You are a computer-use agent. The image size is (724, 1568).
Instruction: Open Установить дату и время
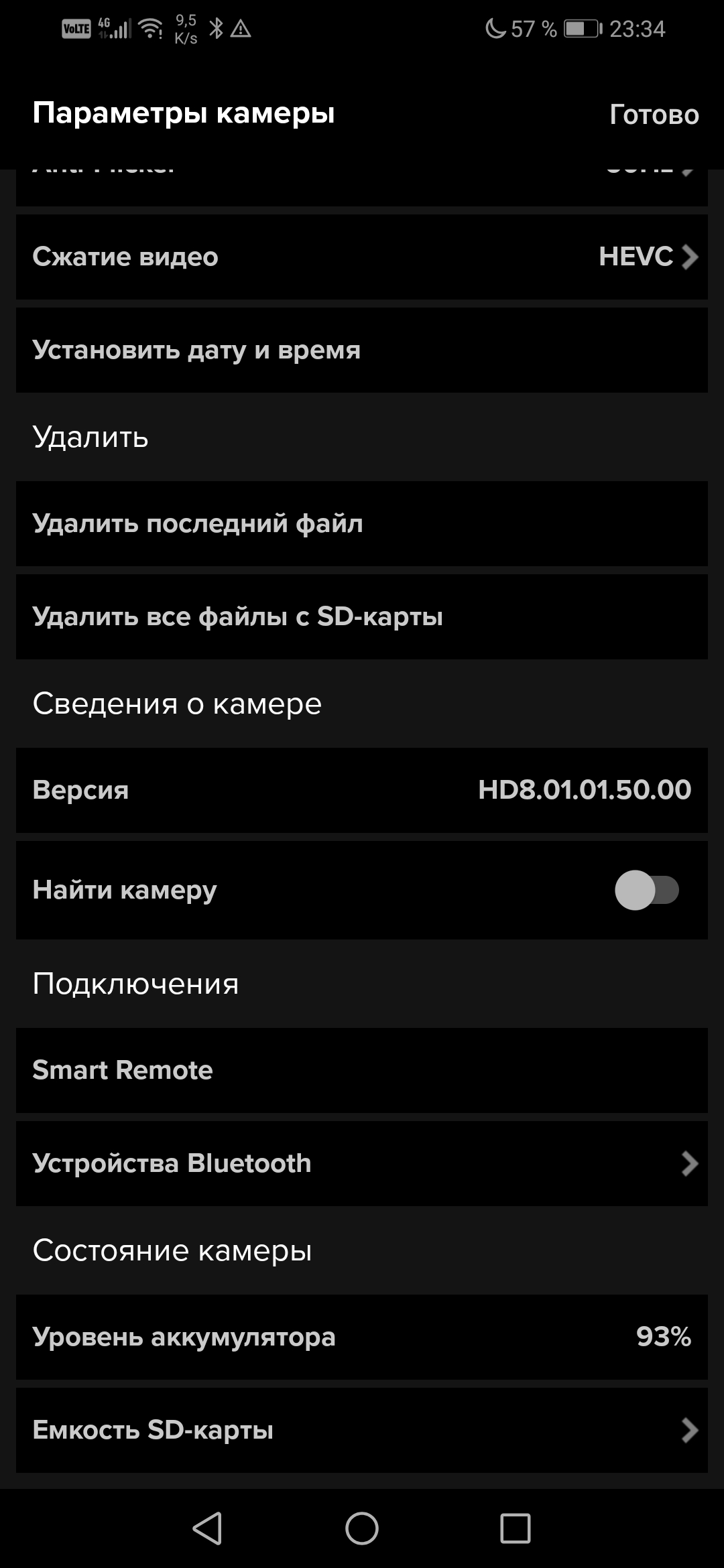362,350
